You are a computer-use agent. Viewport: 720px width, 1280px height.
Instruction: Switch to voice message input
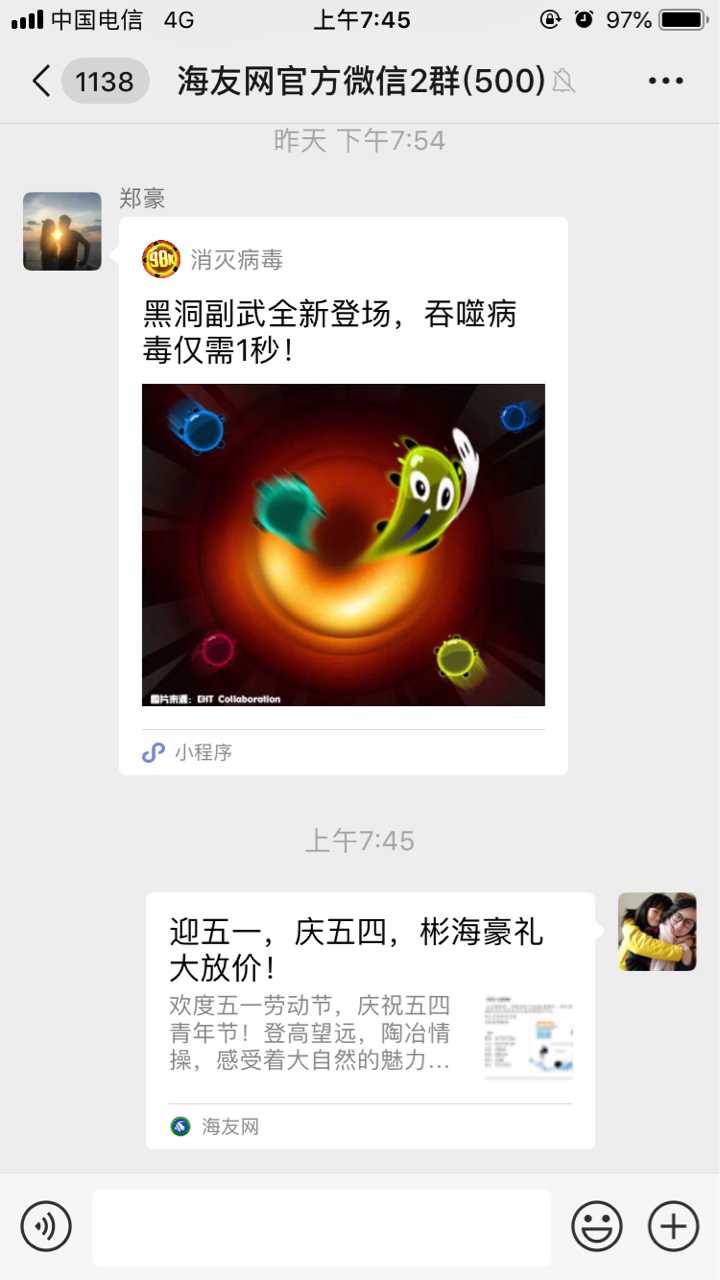[46, 1226]
